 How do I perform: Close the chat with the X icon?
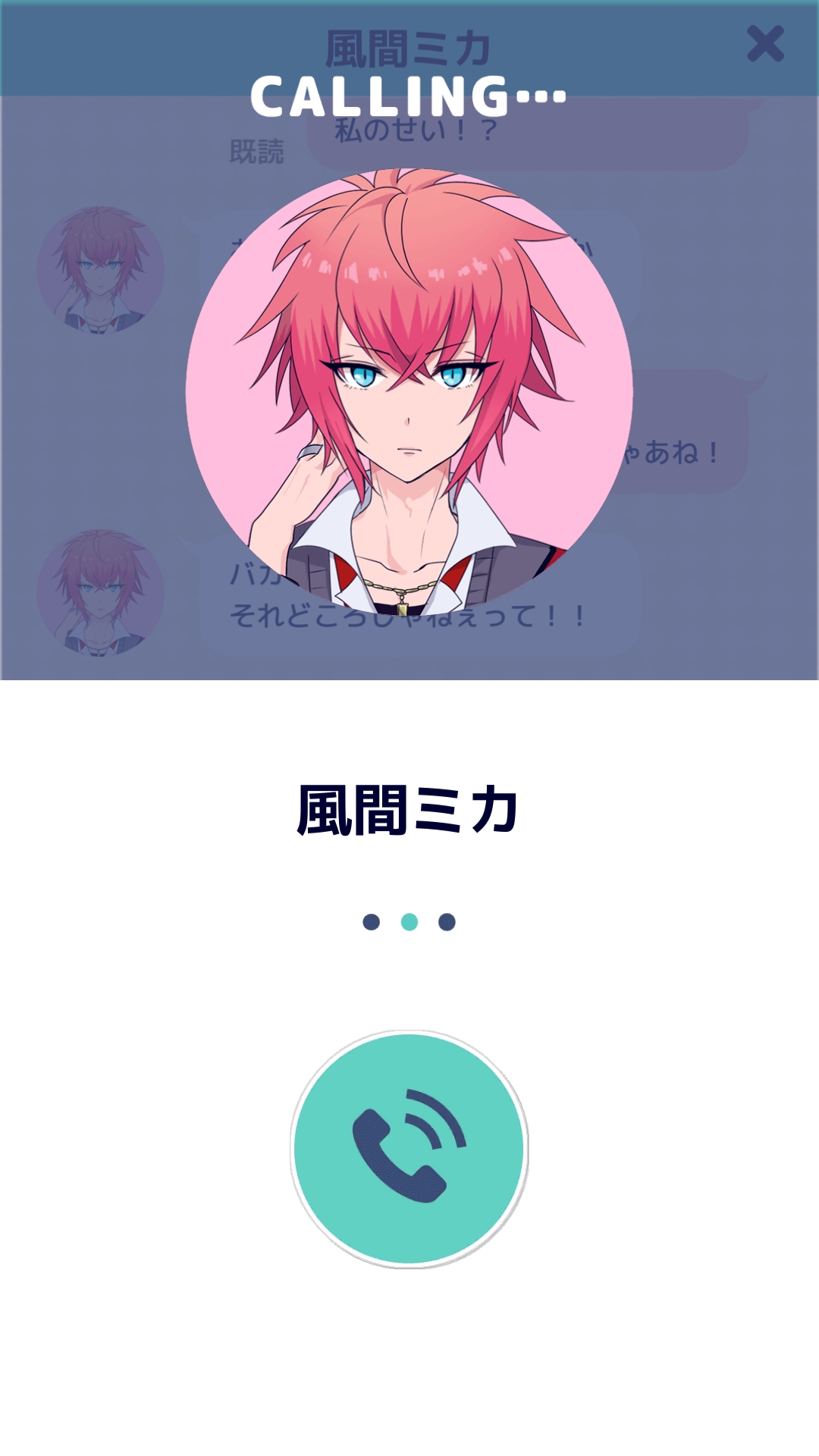point(764,44)
